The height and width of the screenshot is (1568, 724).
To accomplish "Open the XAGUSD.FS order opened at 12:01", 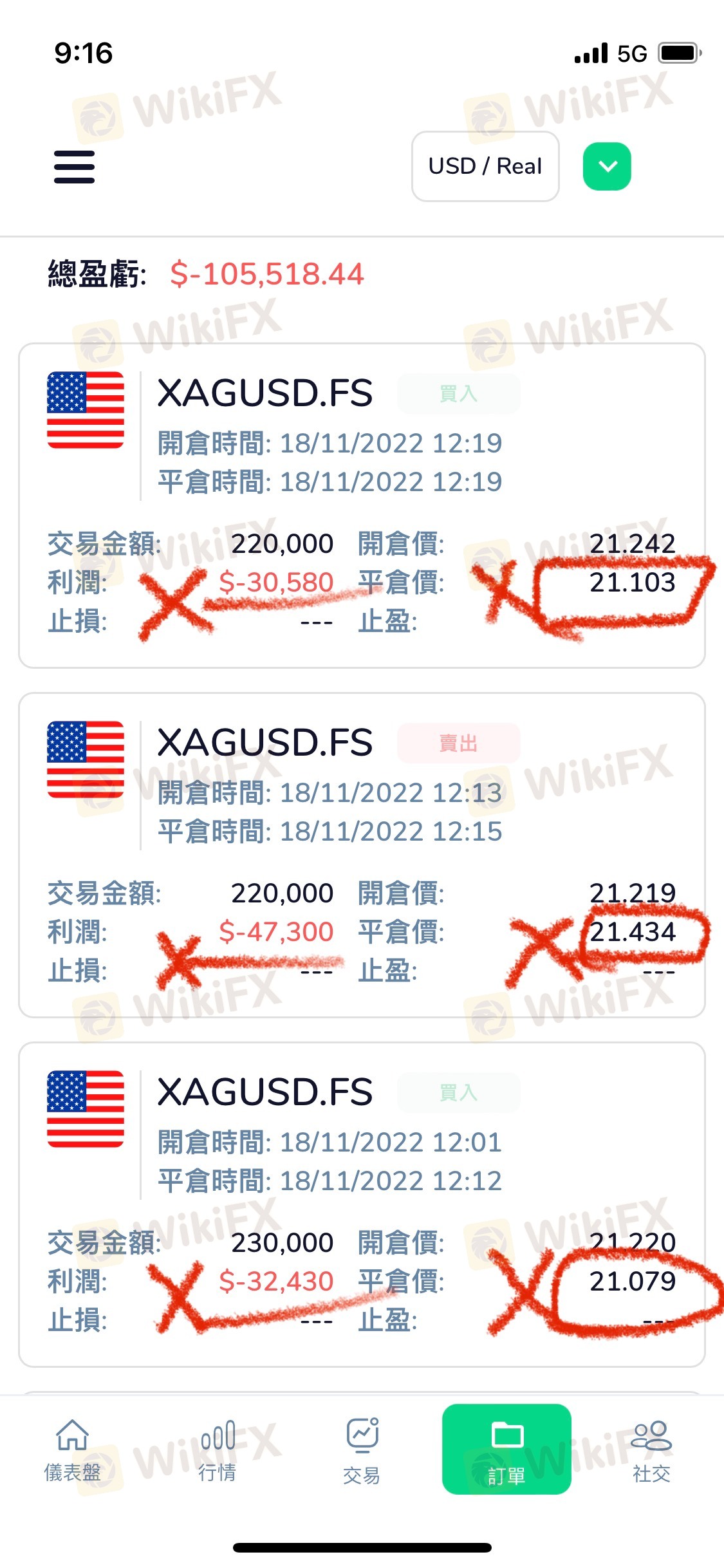I will tap(362, 1204).
